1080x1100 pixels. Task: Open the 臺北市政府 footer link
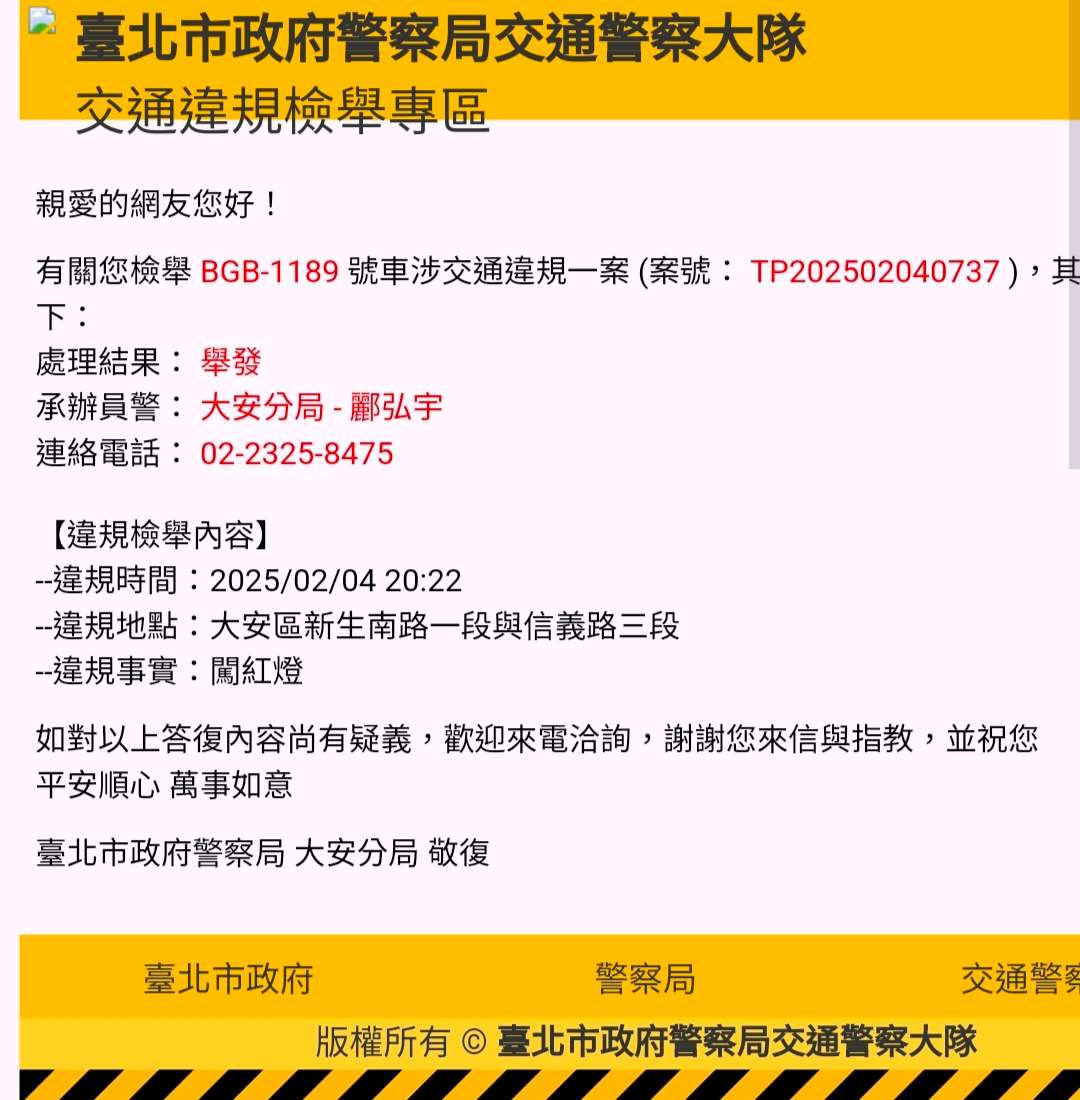(228, 978)
